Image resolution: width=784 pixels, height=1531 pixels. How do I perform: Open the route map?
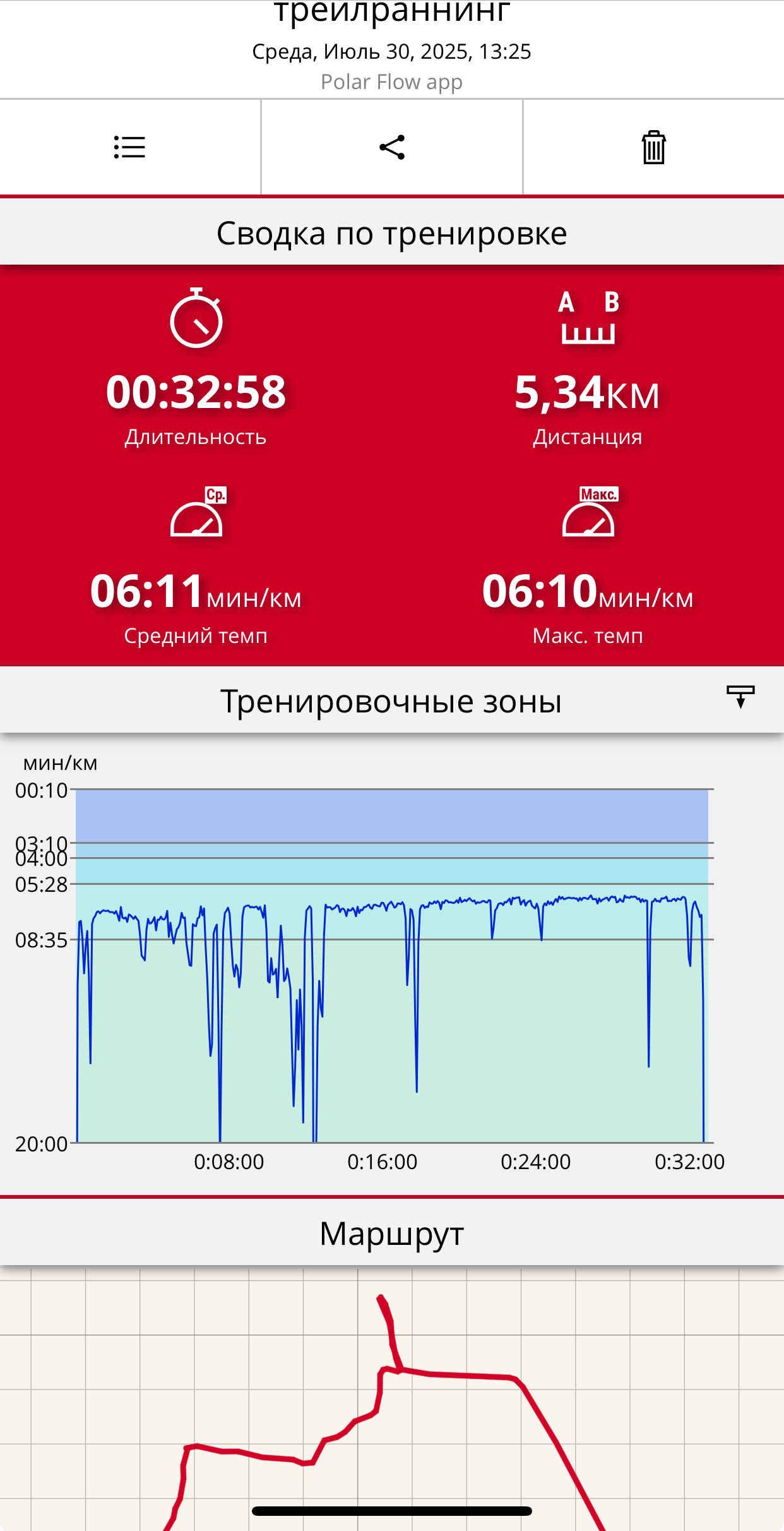pyautogui.click(x=392, y=1399)
